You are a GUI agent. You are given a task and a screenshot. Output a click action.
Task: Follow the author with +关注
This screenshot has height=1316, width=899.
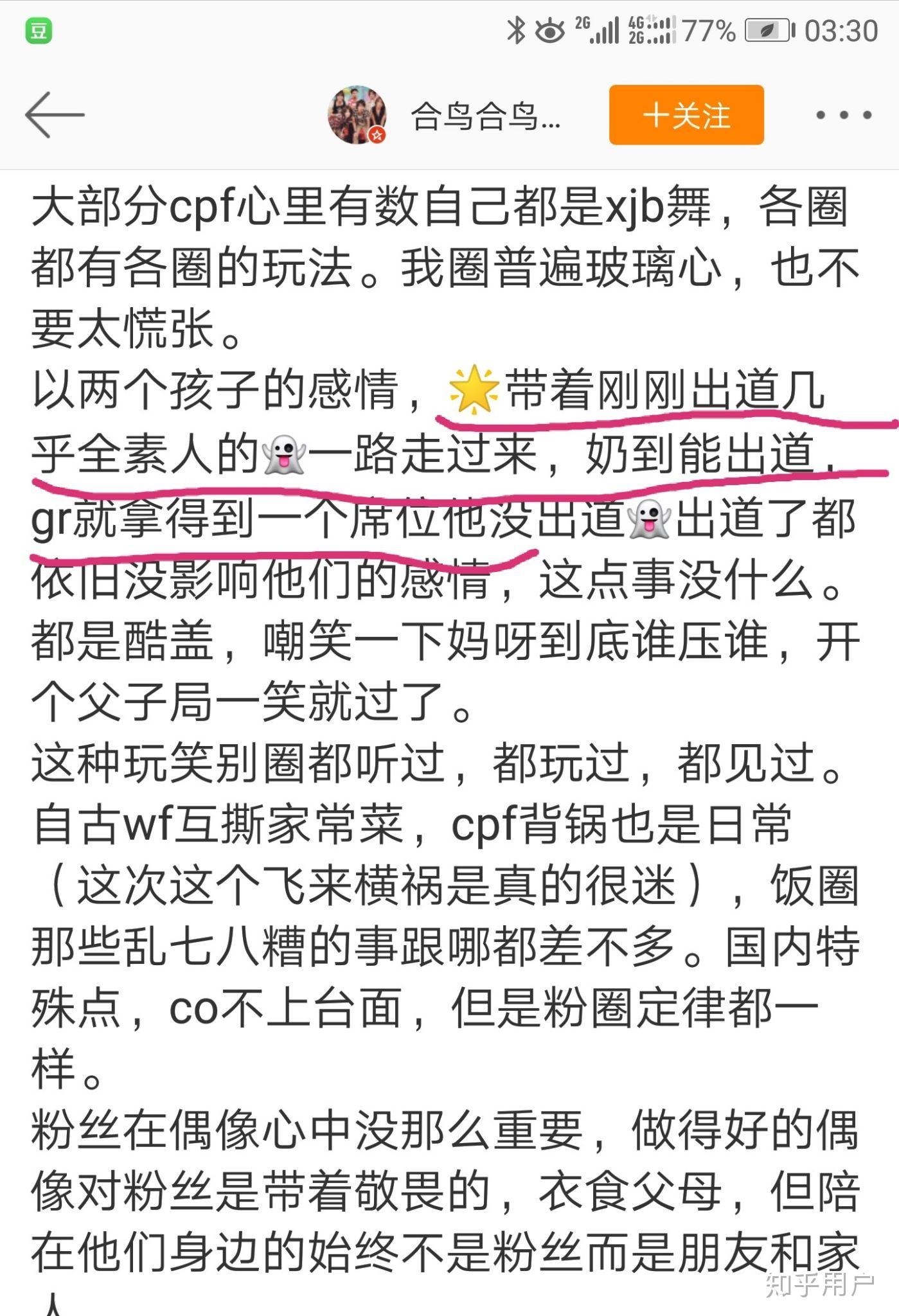[x=686, y=115]
